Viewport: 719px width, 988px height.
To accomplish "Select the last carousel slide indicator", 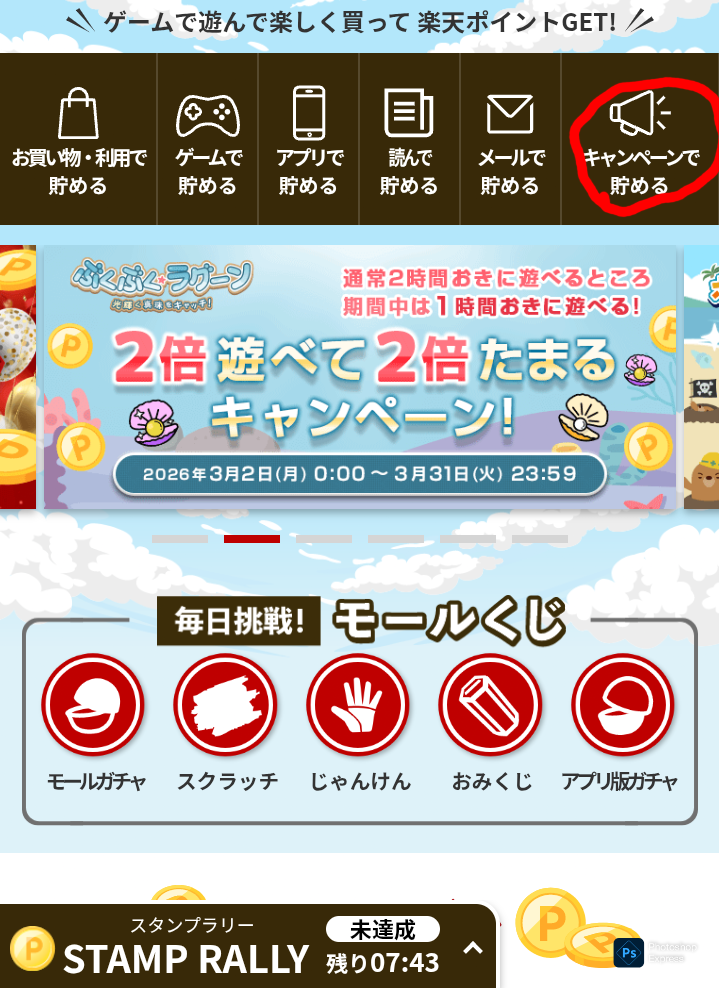I will [x=540, y=539].
